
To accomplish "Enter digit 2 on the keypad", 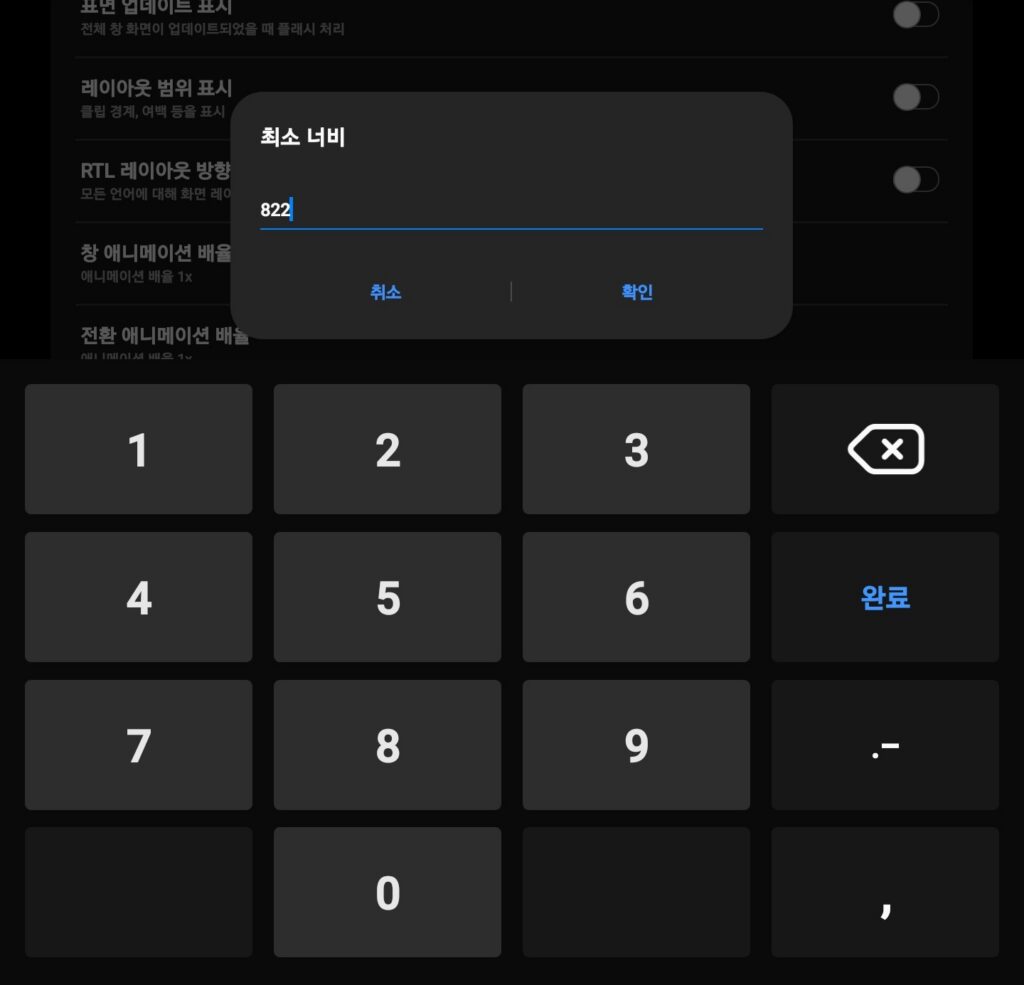I will [387, 449].
